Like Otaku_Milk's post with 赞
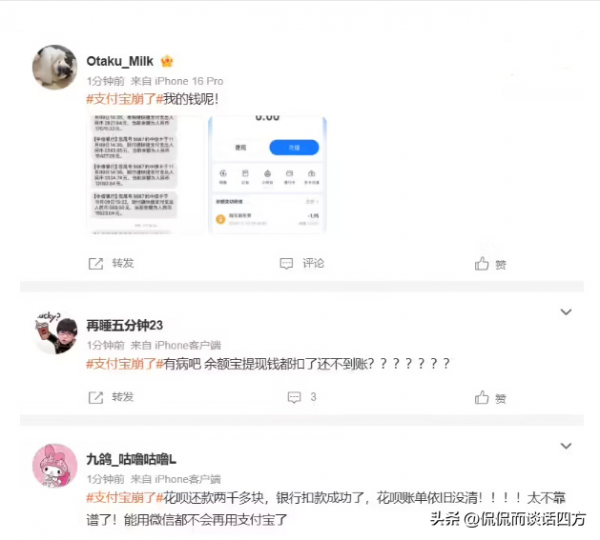The width and height of the screenshot is (600, 540). (x=490, y=264)
